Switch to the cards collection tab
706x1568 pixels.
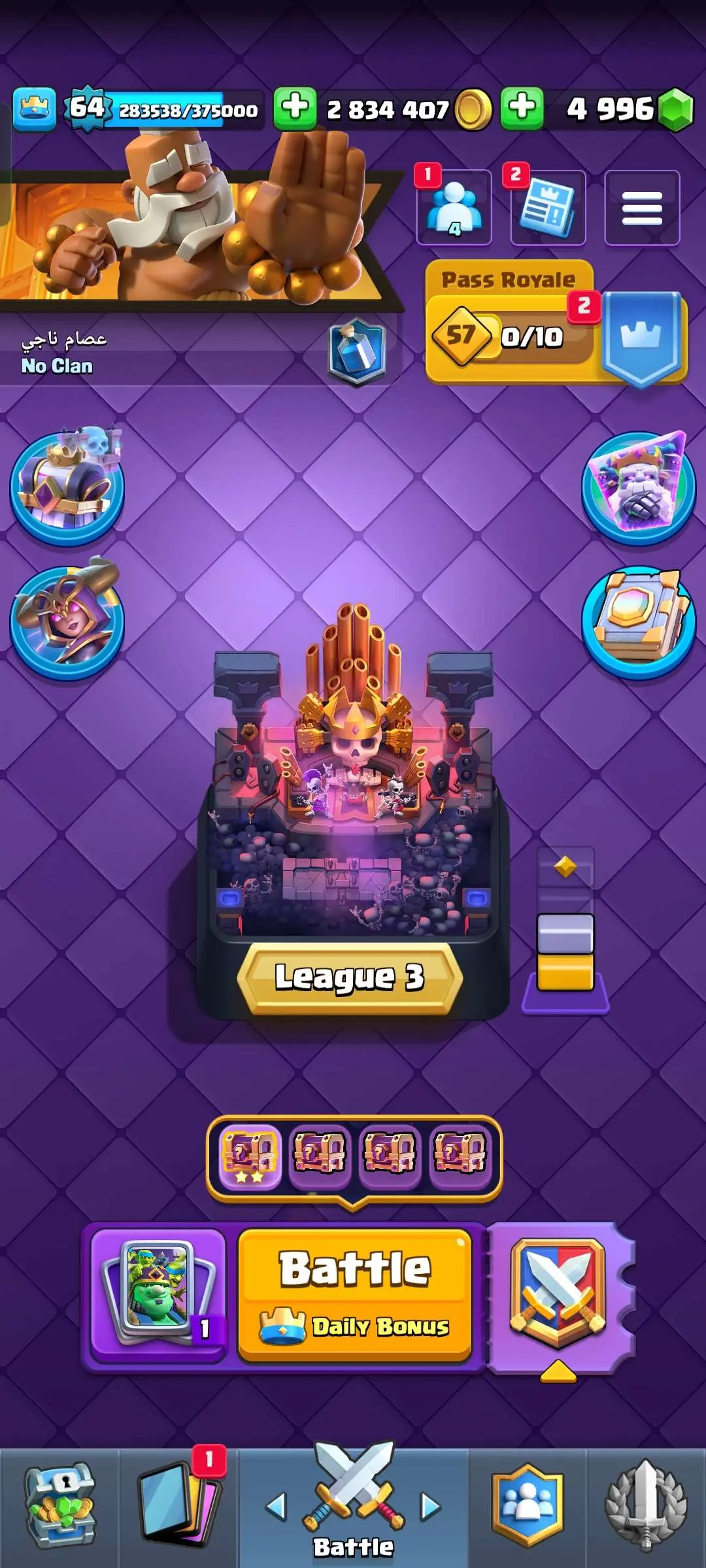178,1506
